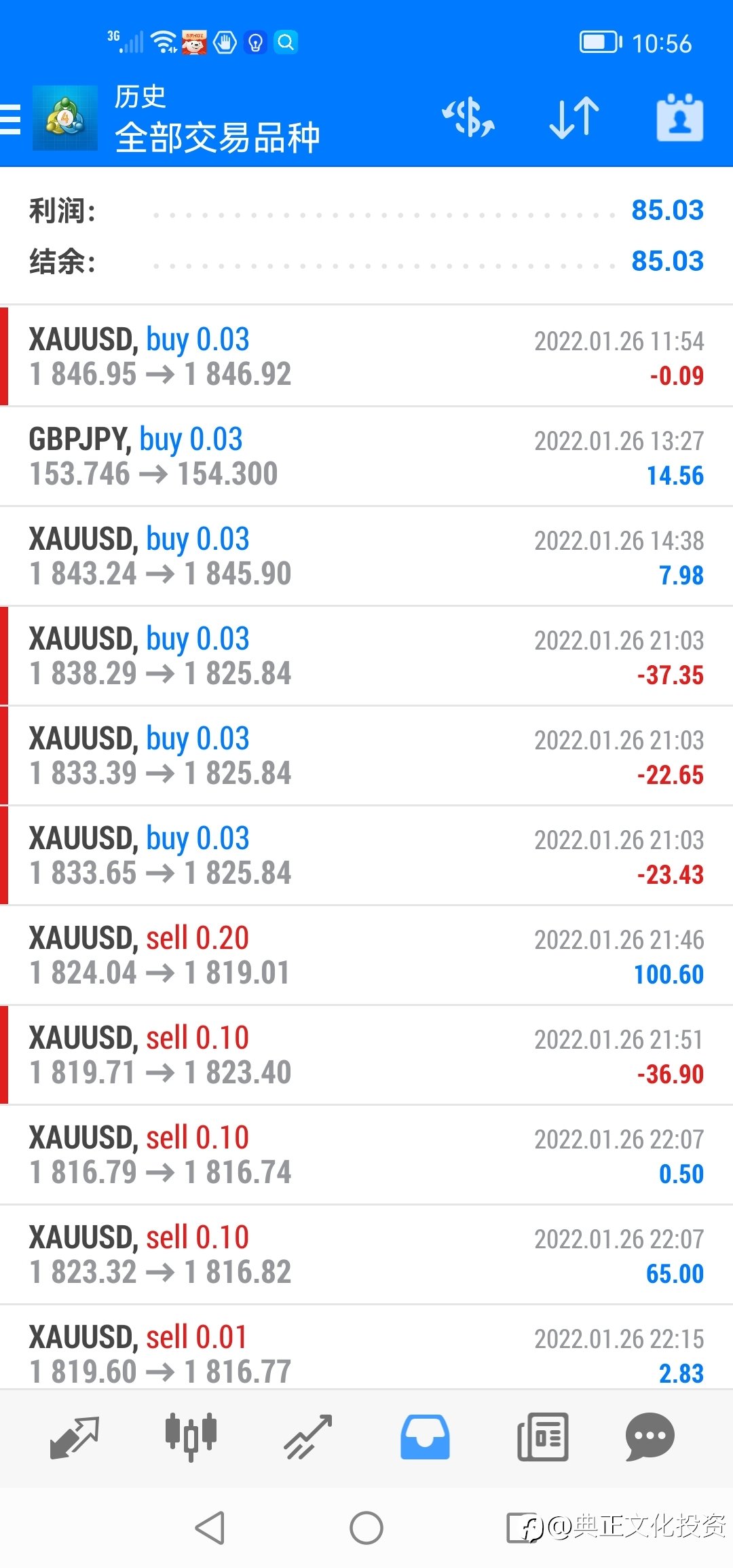Open XAUUSD trade with loss -36.90
Screen dimensions: 733x1568
click(x=366, y=1056)
